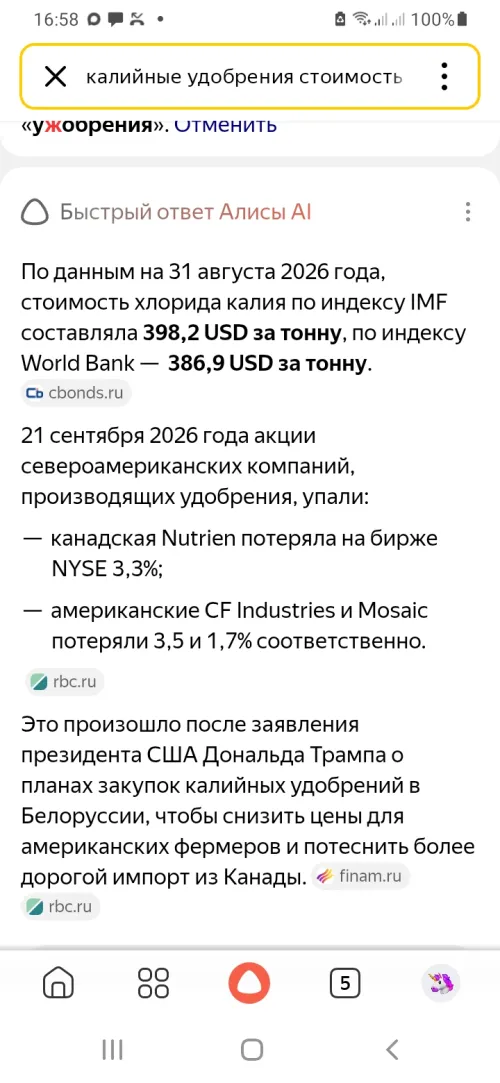Launch Alice assistant from the bottom bar
Viewport: 500px width, 1083px height.
pyautogui.click(x=249, y=982)
